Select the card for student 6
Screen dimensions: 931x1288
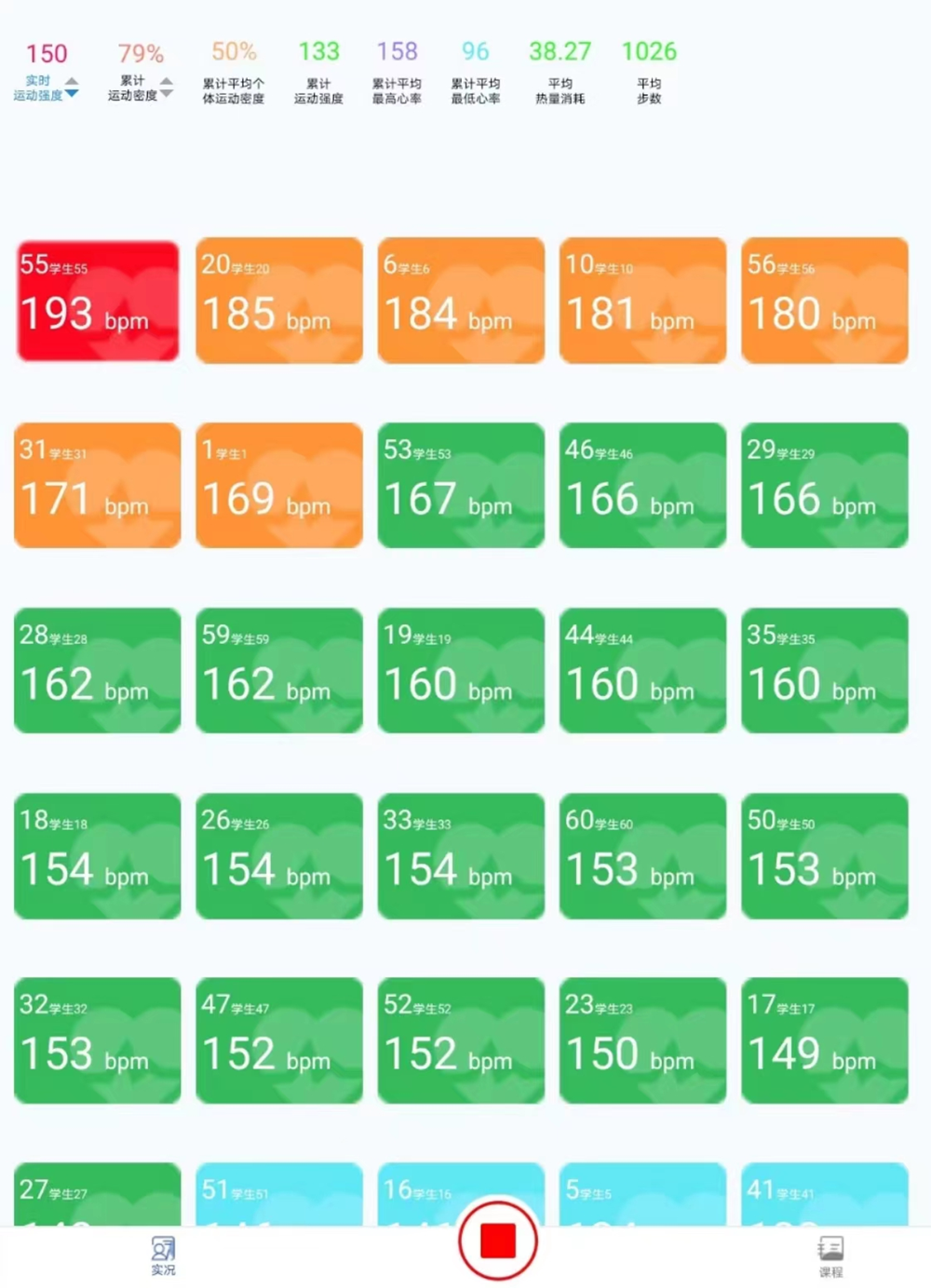(x=461, y=301)
